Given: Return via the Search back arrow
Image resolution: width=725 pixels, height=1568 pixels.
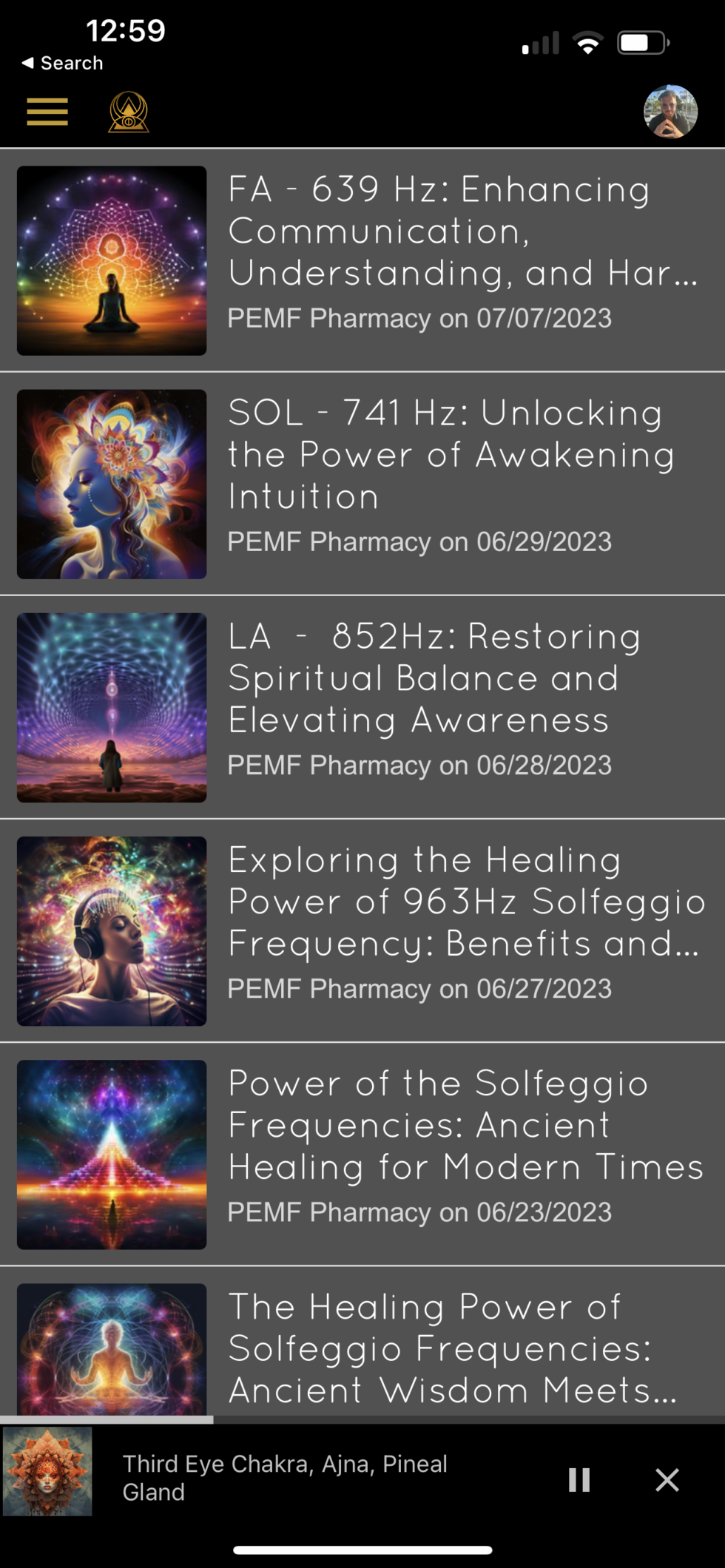Looking at the screenshot, I should (62, 63).
